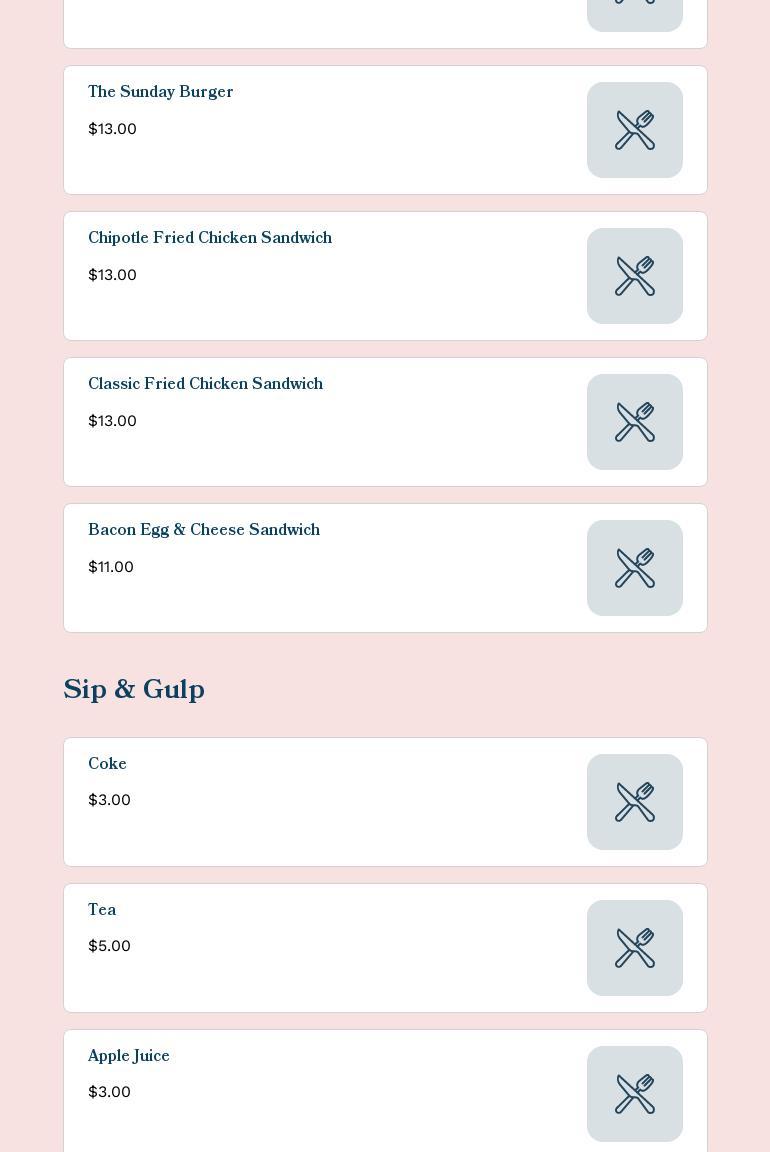
Task: Select the Tea drink card
Action: point(385,948)
